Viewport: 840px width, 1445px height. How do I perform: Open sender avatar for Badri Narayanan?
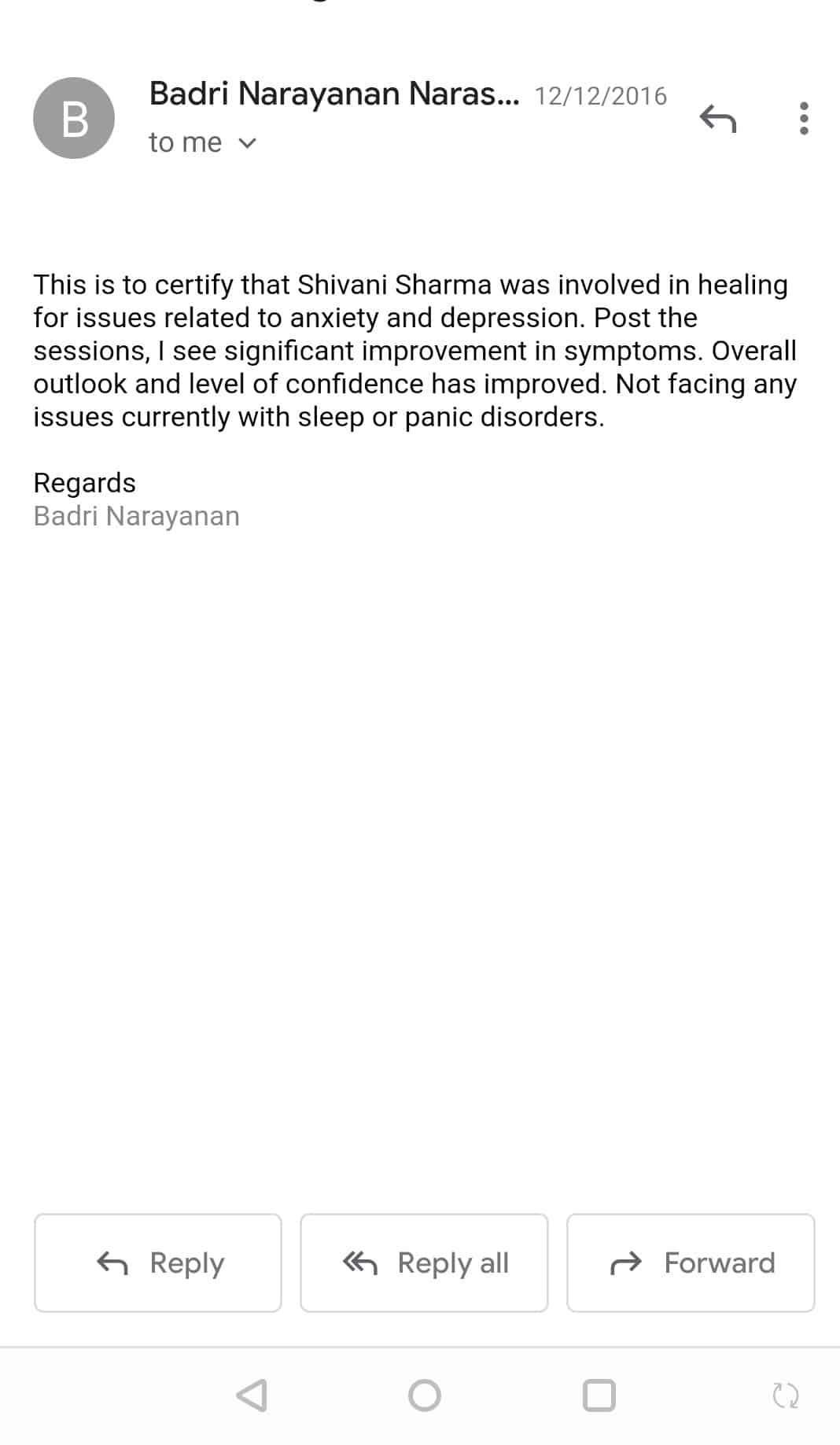(x=74, y=118)
